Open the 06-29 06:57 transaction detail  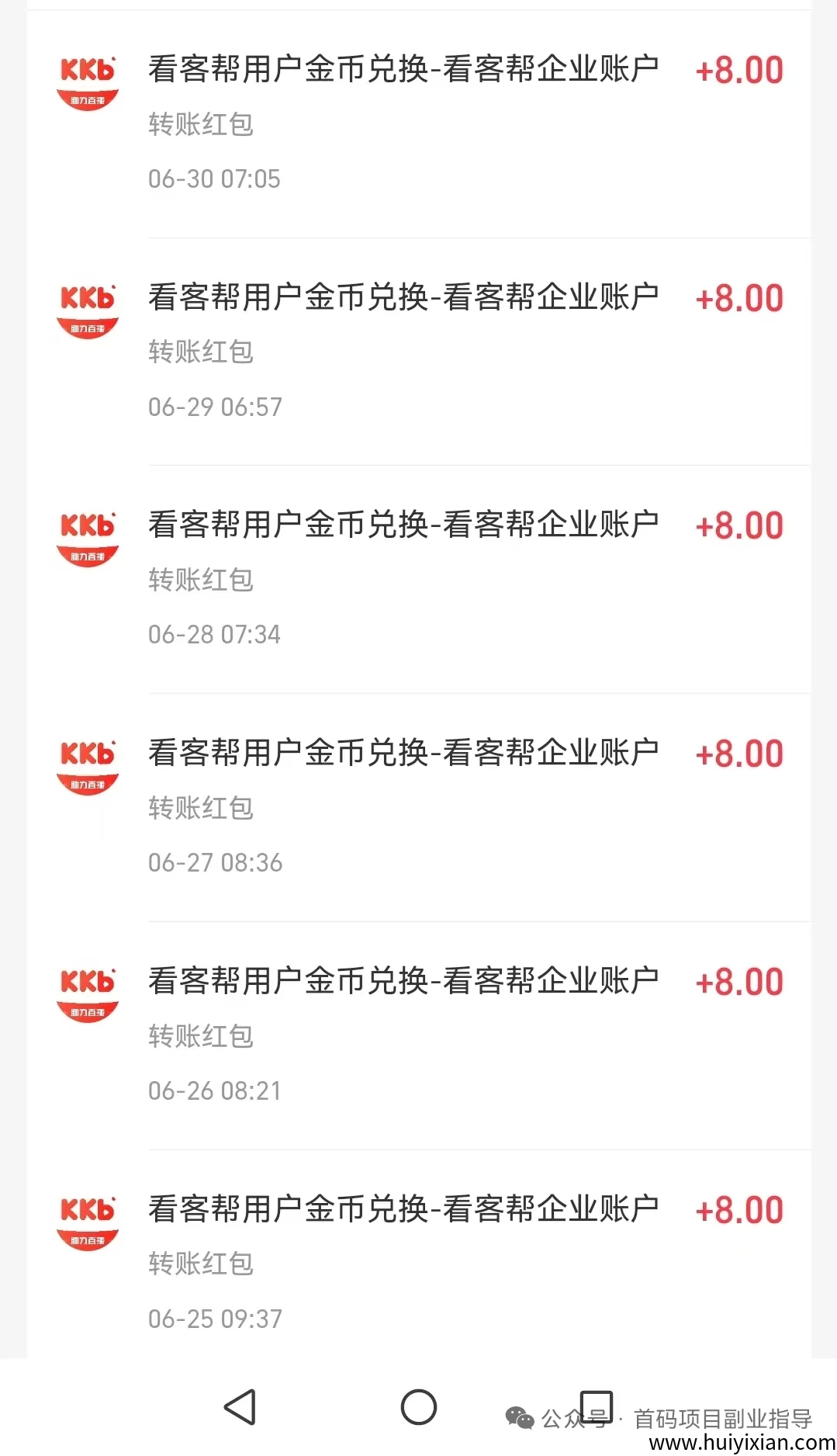[x=419, y=349]
